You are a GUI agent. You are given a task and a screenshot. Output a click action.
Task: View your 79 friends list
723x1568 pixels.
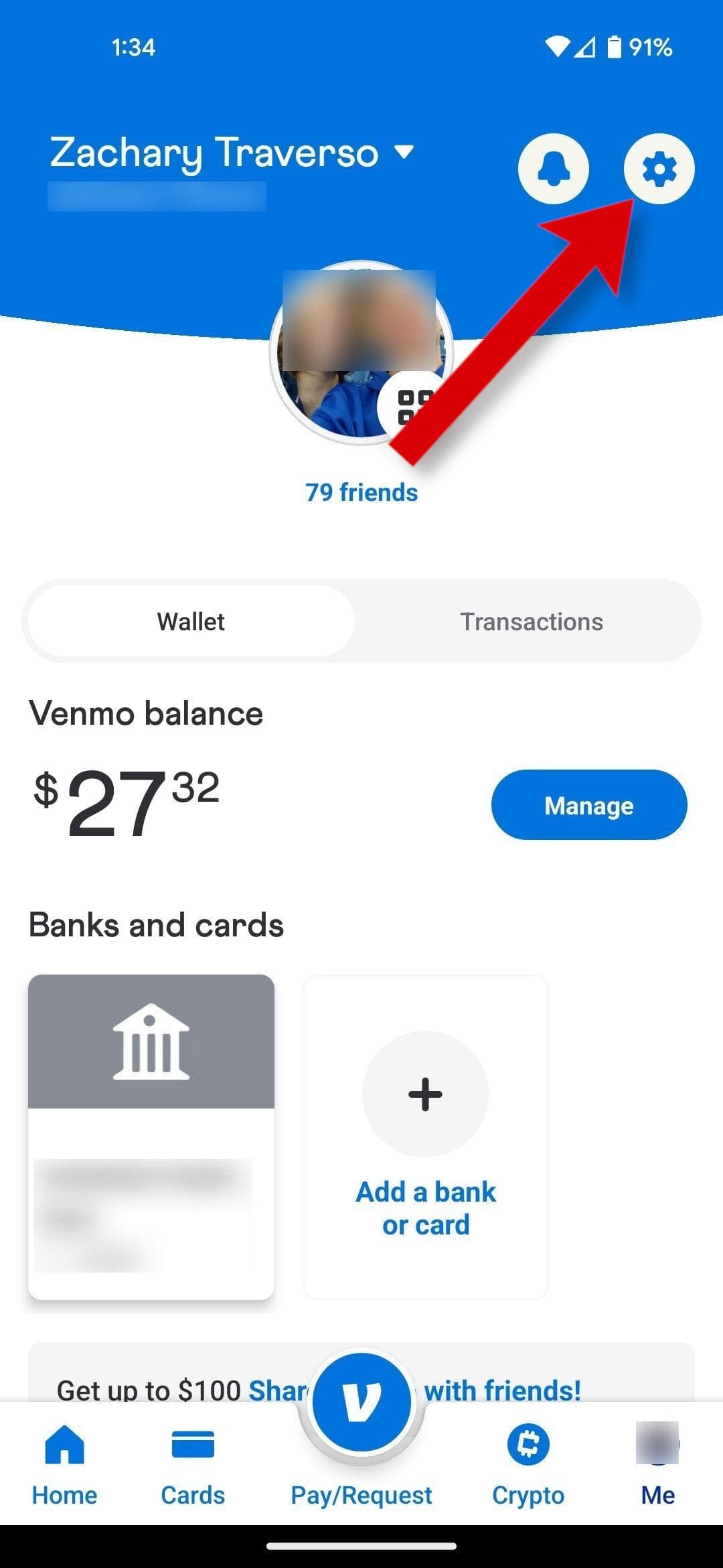tap(361, 492)
